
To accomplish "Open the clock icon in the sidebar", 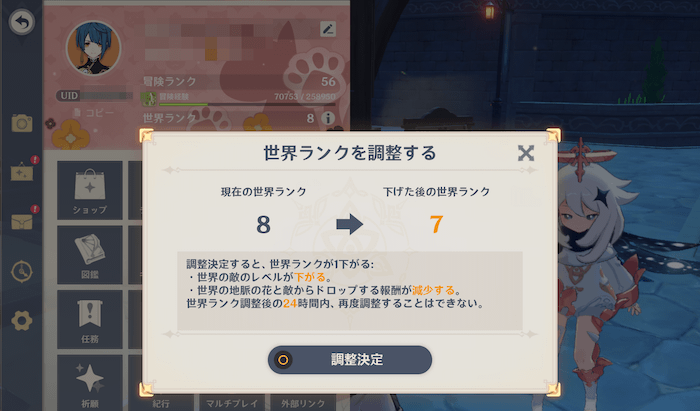I will [21, 271].
